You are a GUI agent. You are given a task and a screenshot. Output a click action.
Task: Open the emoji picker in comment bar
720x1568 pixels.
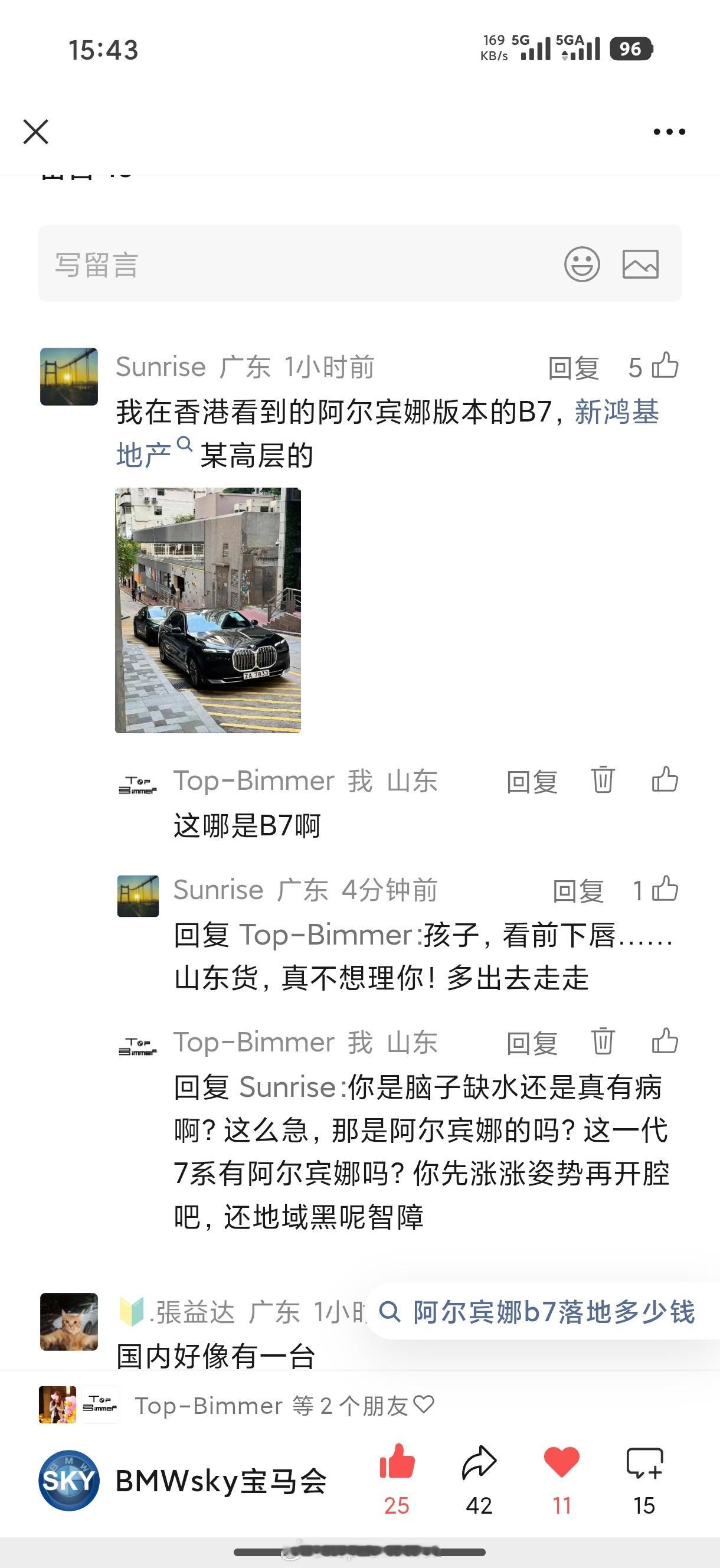point(582,263)
